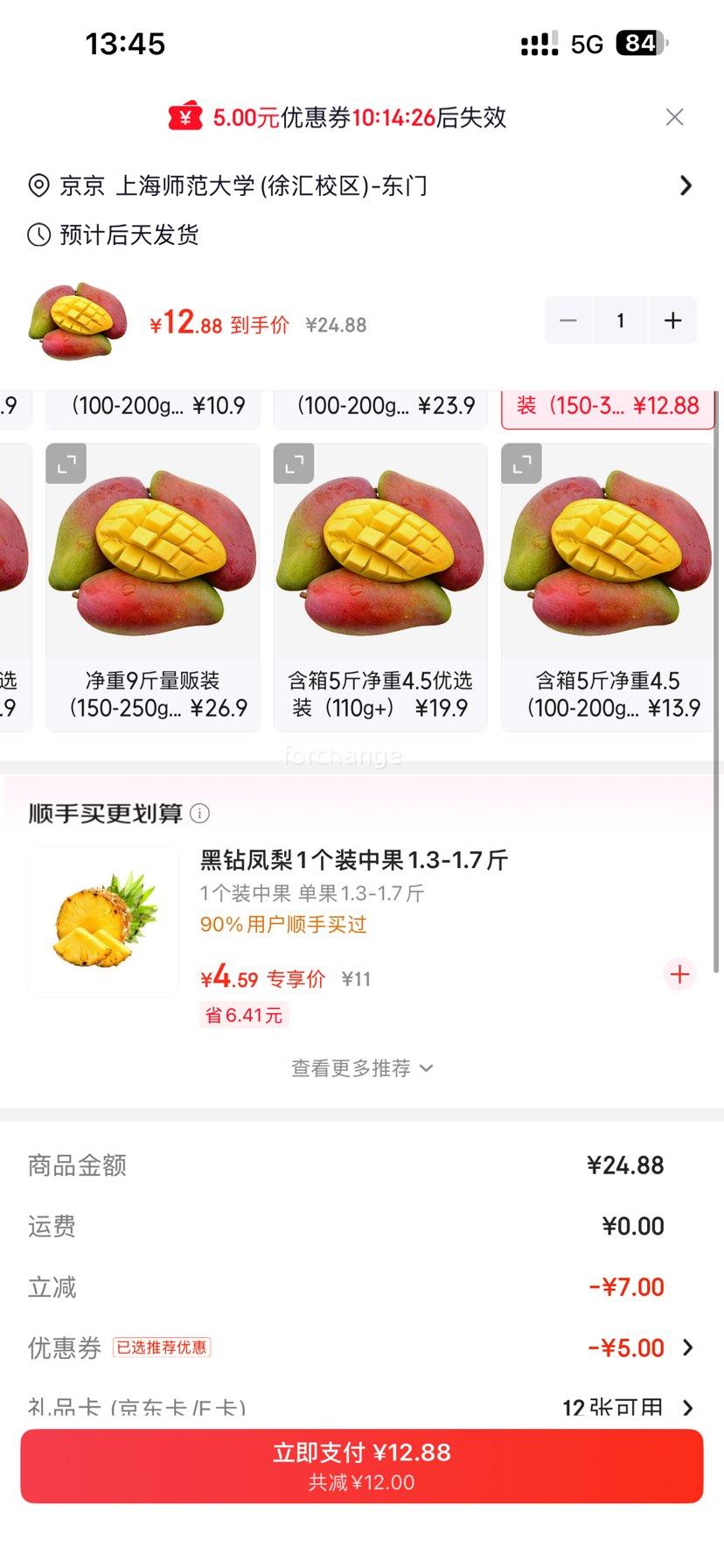Click the expand icon on rightmost mango image
This screenshot has width=724, height=1568.
(x=521, y=464)
